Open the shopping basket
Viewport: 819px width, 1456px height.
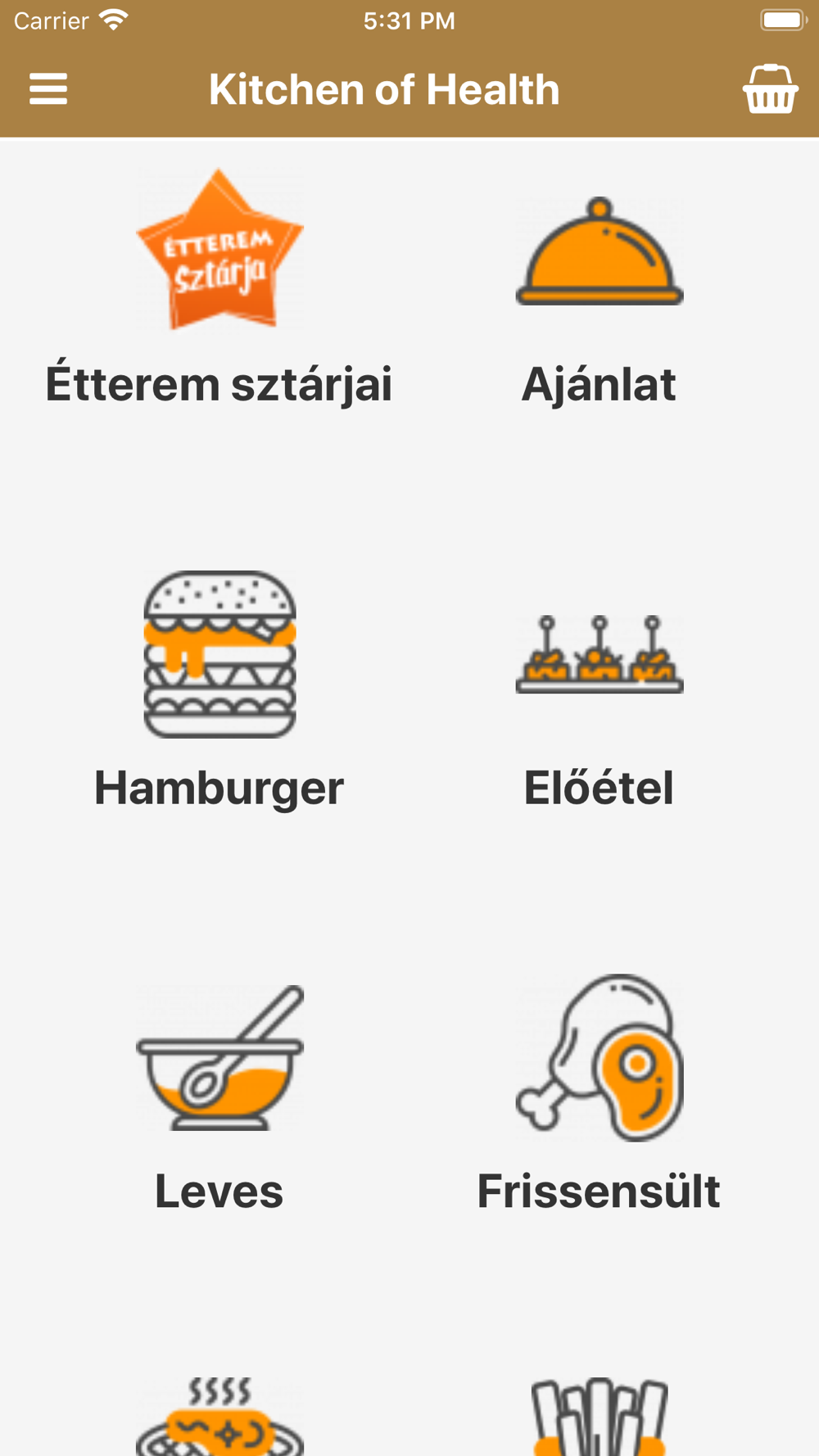(770, 88)
